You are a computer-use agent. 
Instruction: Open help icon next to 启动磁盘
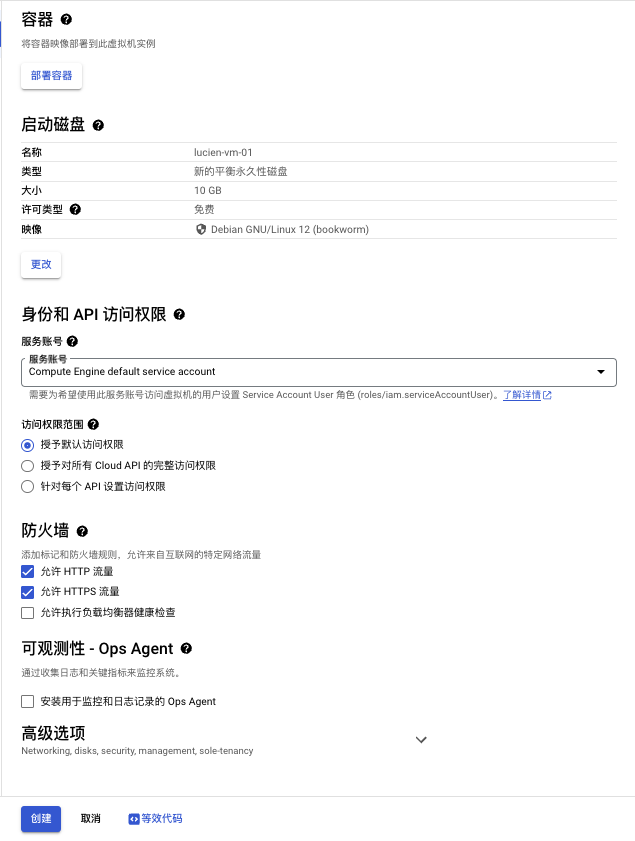click(98, 125)
